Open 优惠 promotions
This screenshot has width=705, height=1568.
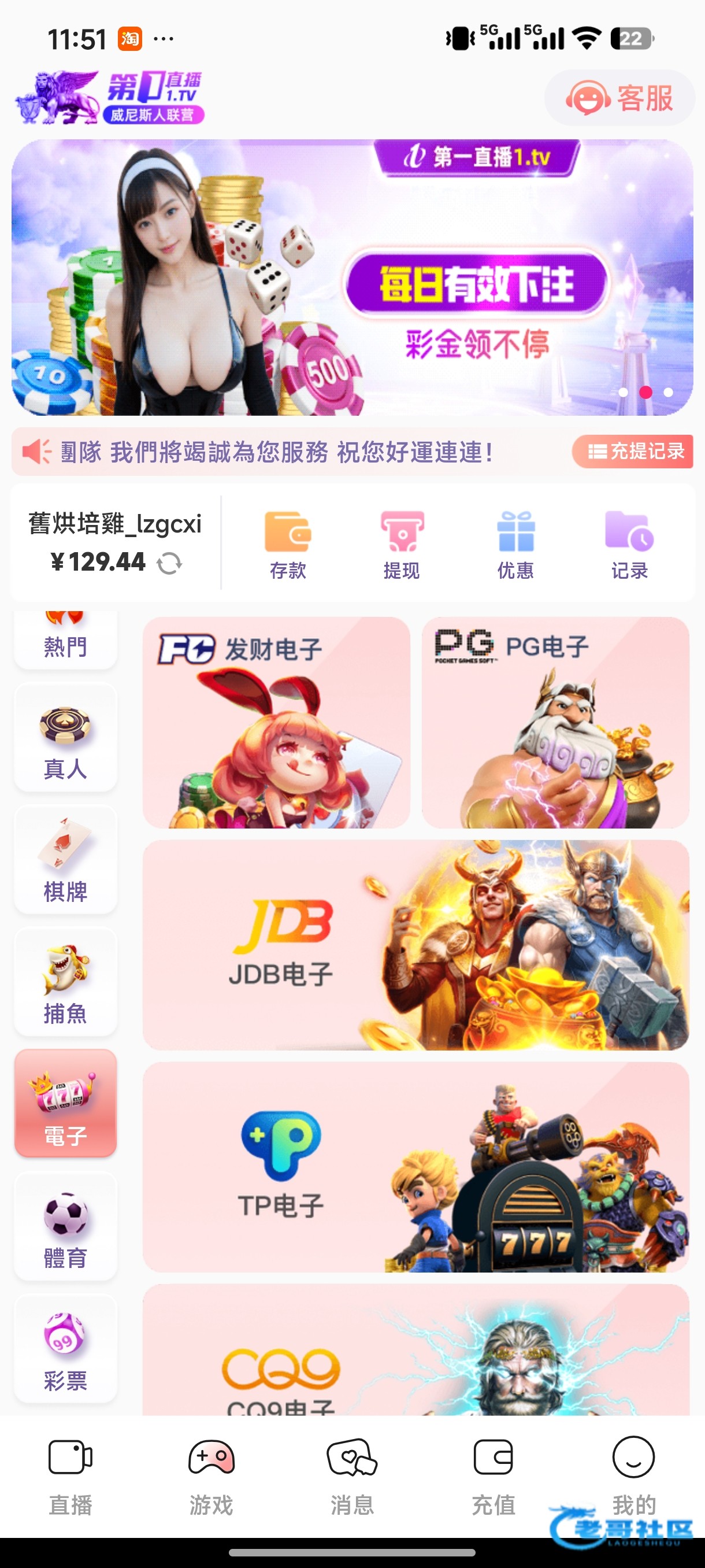pos(516,545)
